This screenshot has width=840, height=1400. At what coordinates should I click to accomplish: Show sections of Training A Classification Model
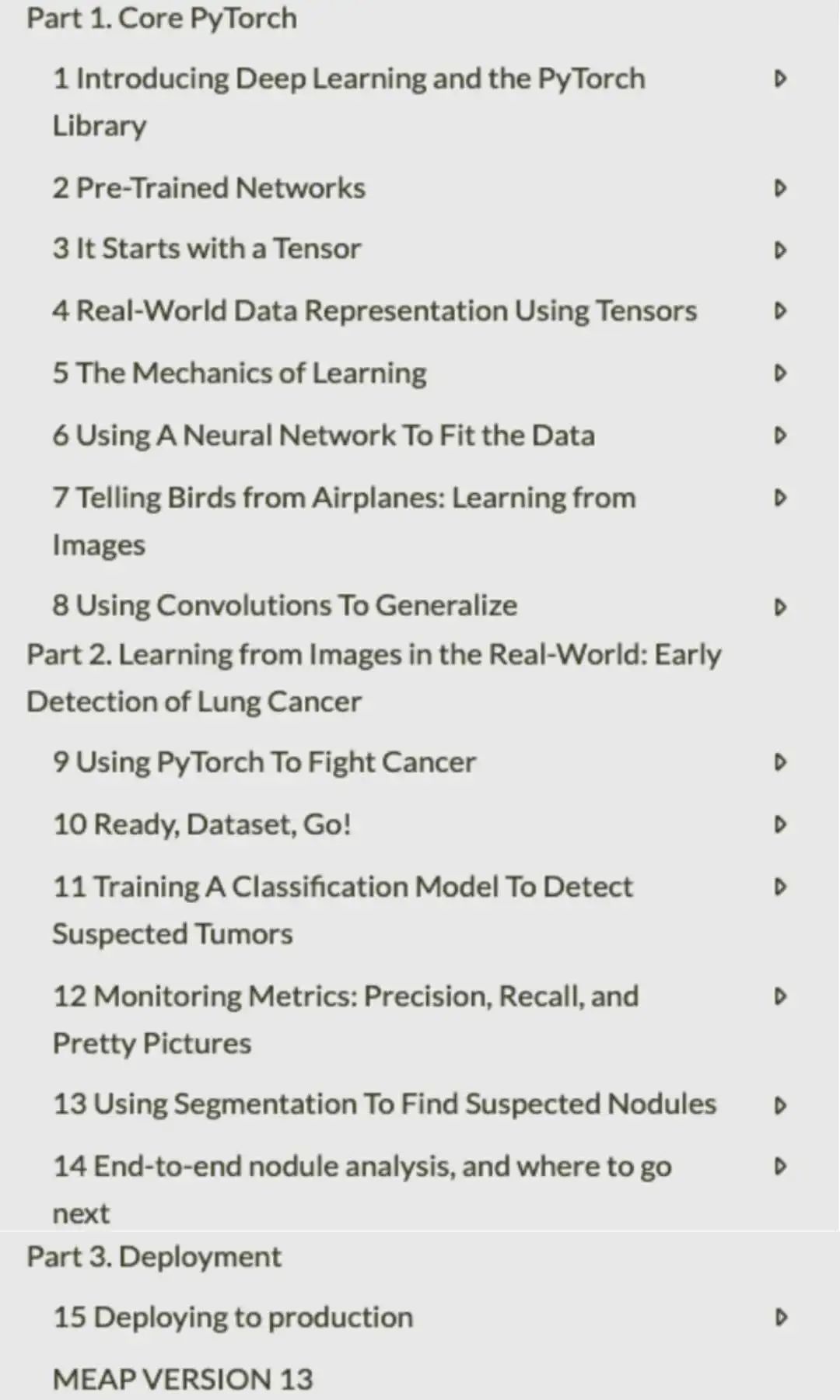click(x=780, y=887)
